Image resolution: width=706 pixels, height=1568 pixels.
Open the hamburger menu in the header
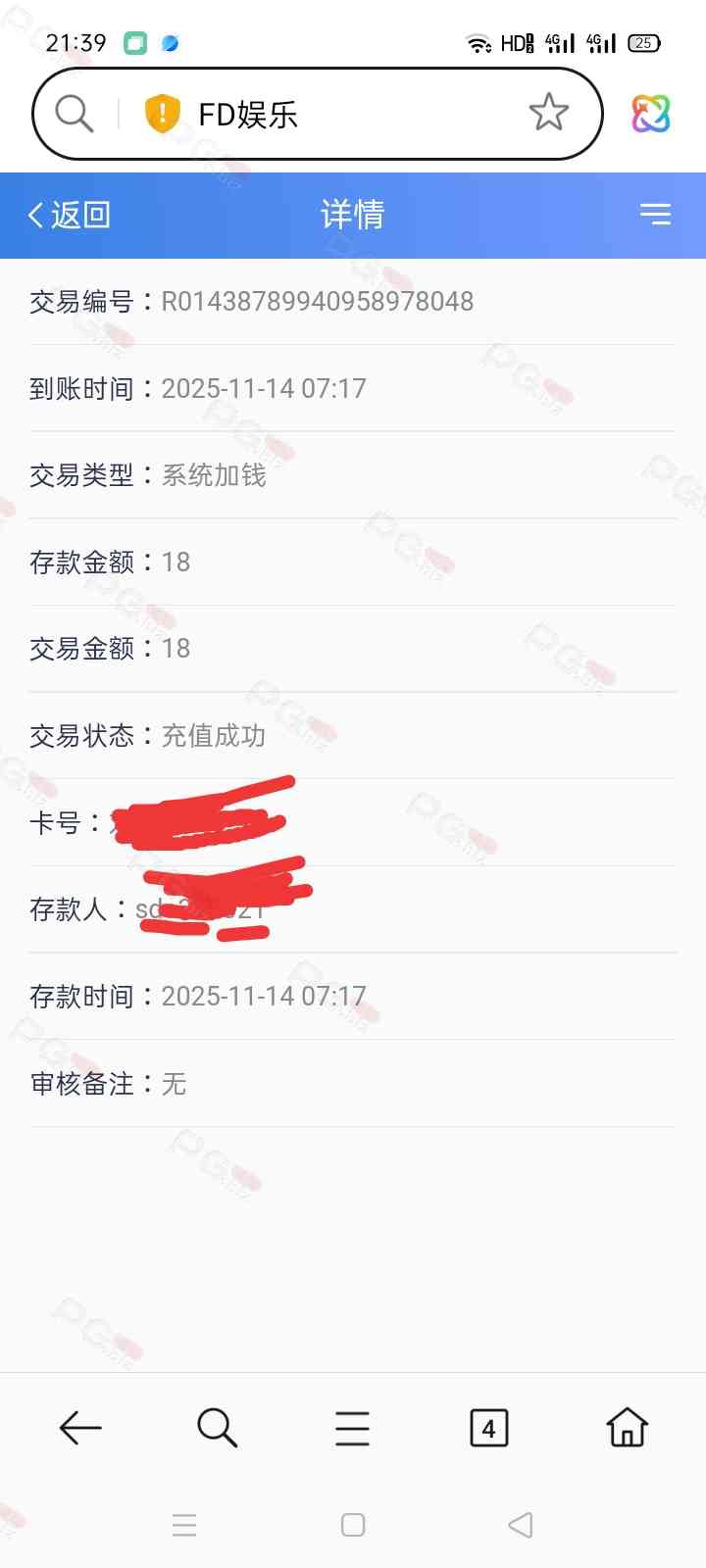click(655, 215)
